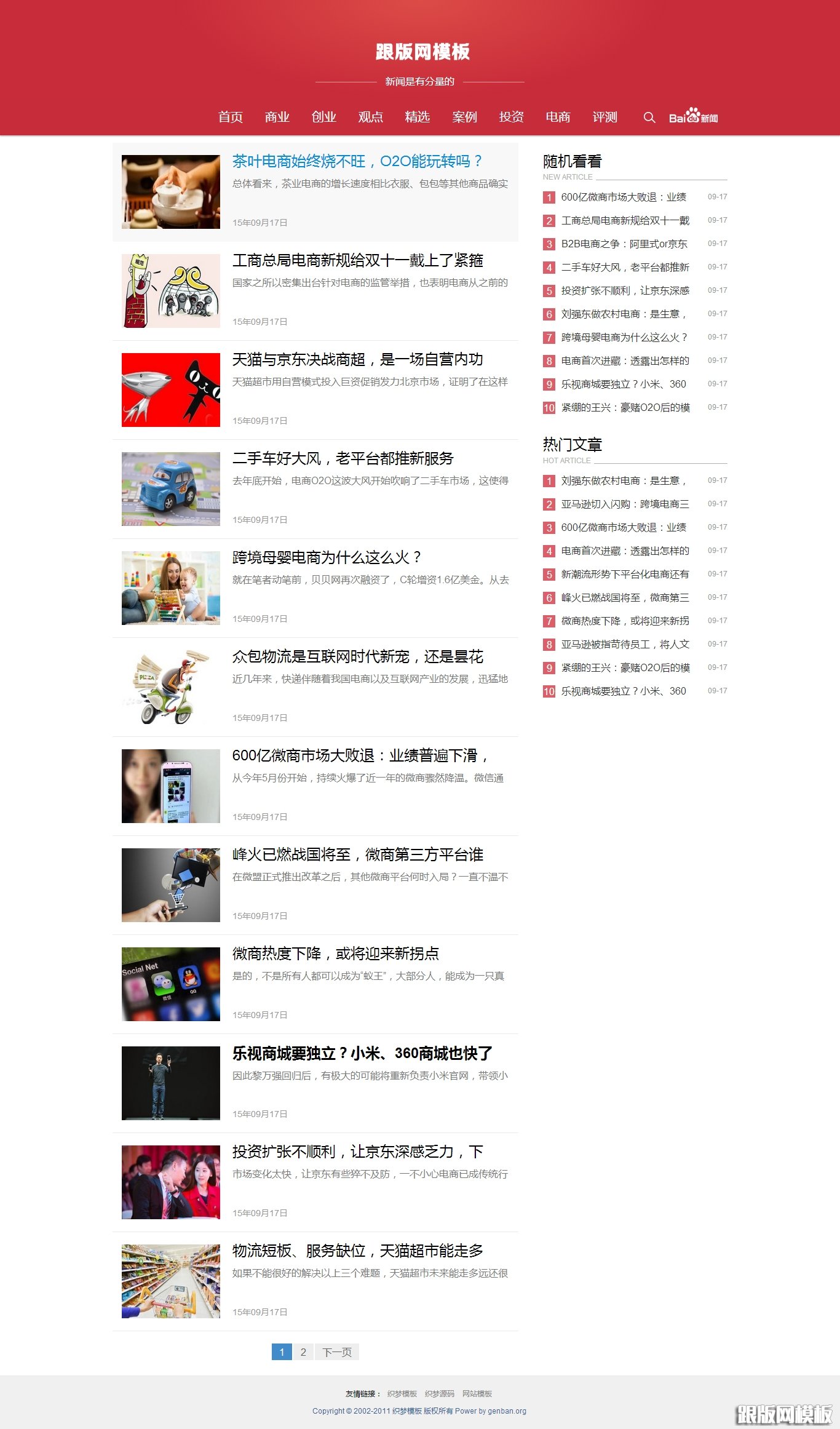Tap 下一页 next page button
Screen dimensions: 840x1429
[337, 1351]
